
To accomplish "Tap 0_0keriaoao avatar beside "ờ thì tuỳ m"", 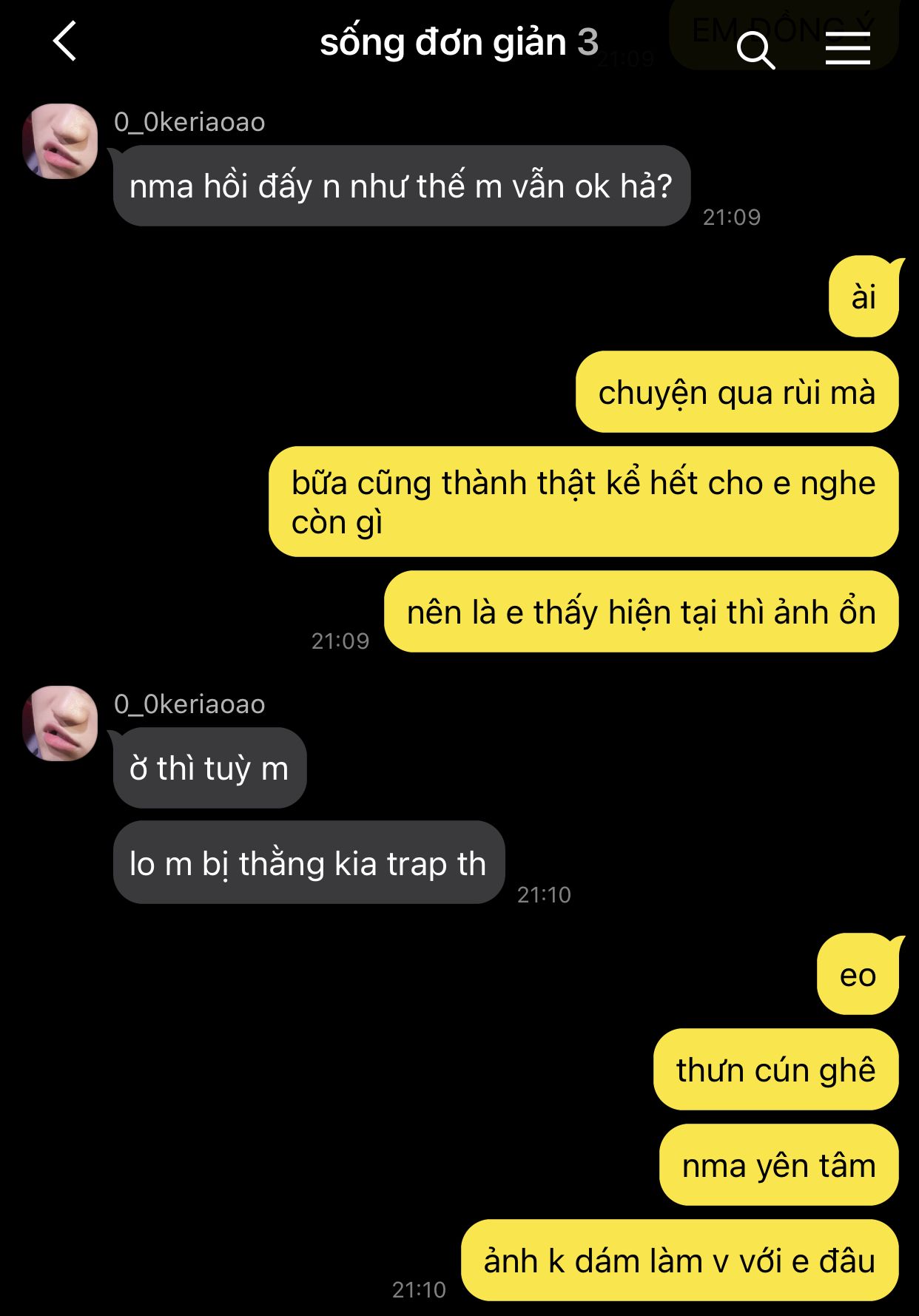I will pyautogui.click(x=60, y=723).
